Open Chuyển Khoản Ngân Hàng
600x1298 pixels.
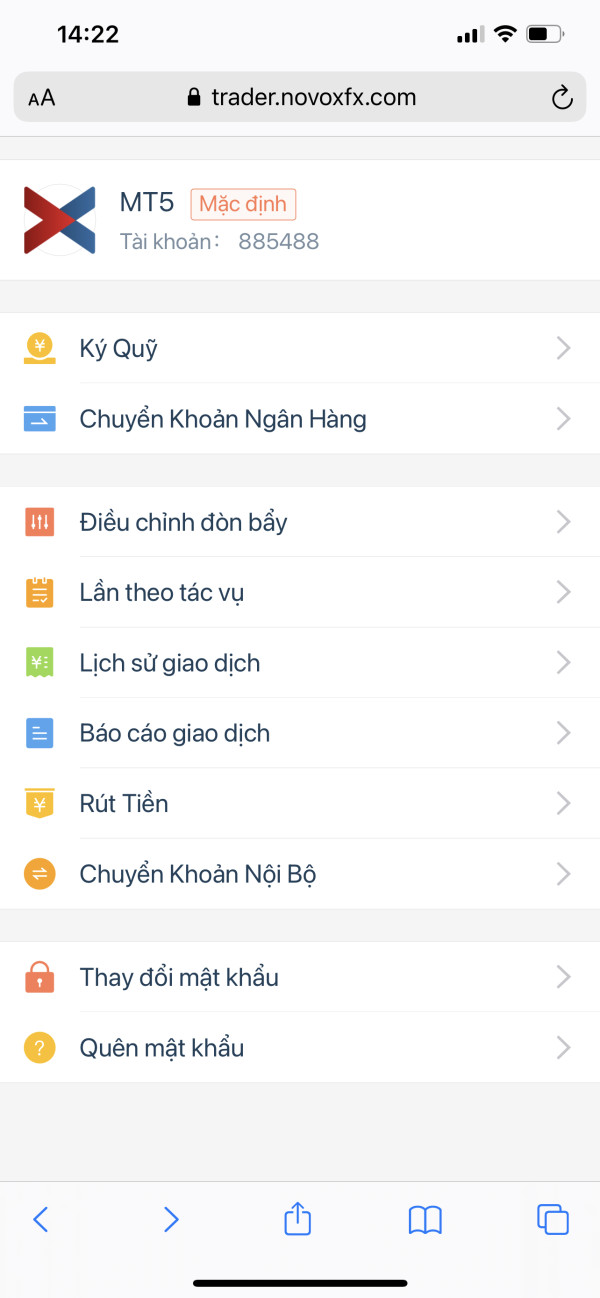click(300, 419)
